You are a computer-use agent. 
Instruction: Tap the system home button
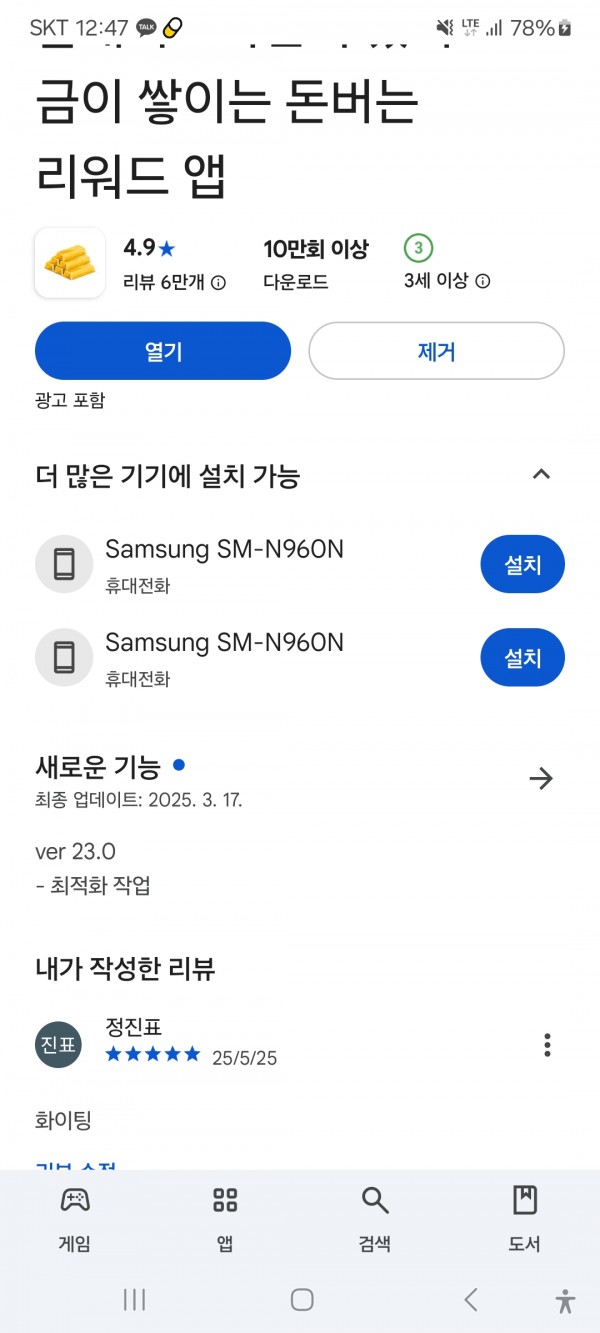pos(302,1300)
